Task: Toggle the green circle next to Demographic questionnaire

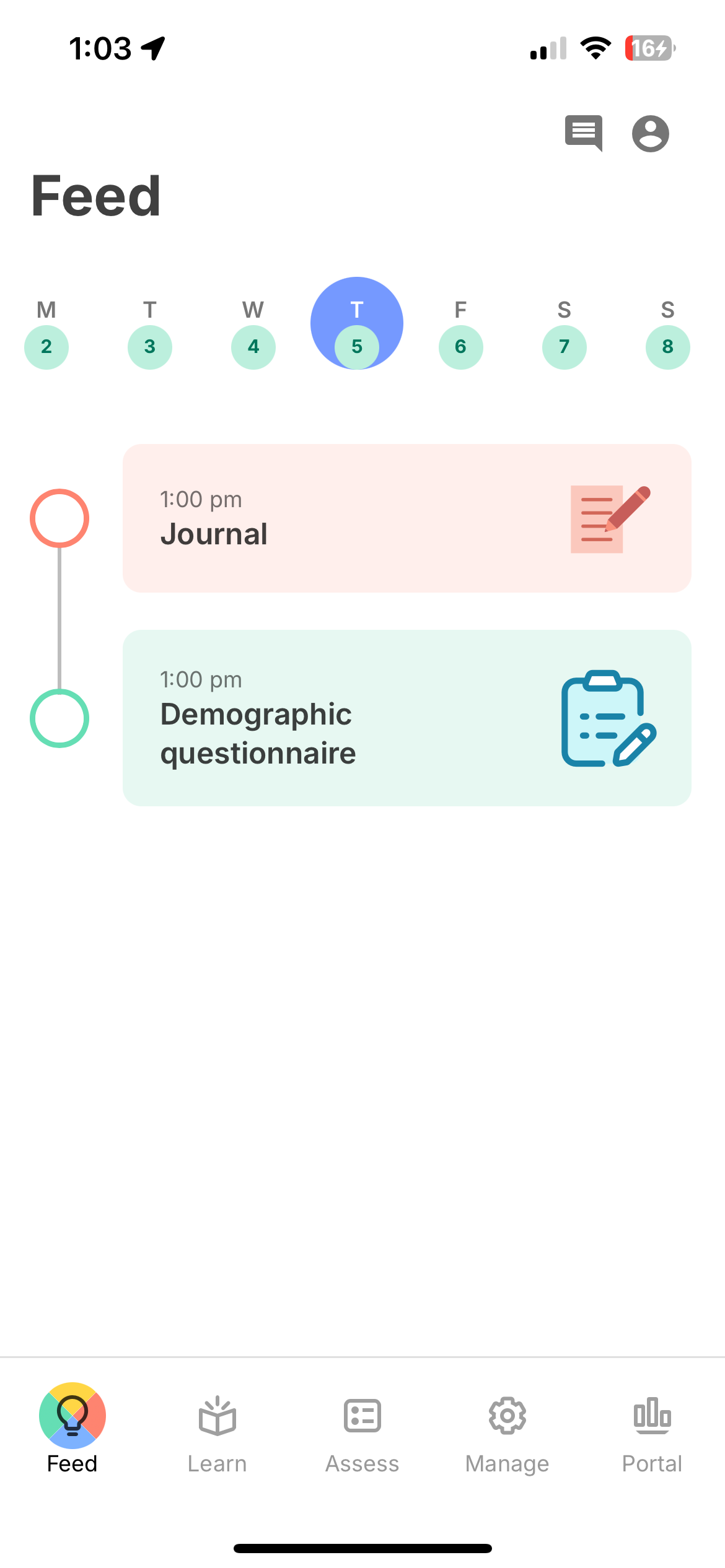Action: click(x=59, y=718)
